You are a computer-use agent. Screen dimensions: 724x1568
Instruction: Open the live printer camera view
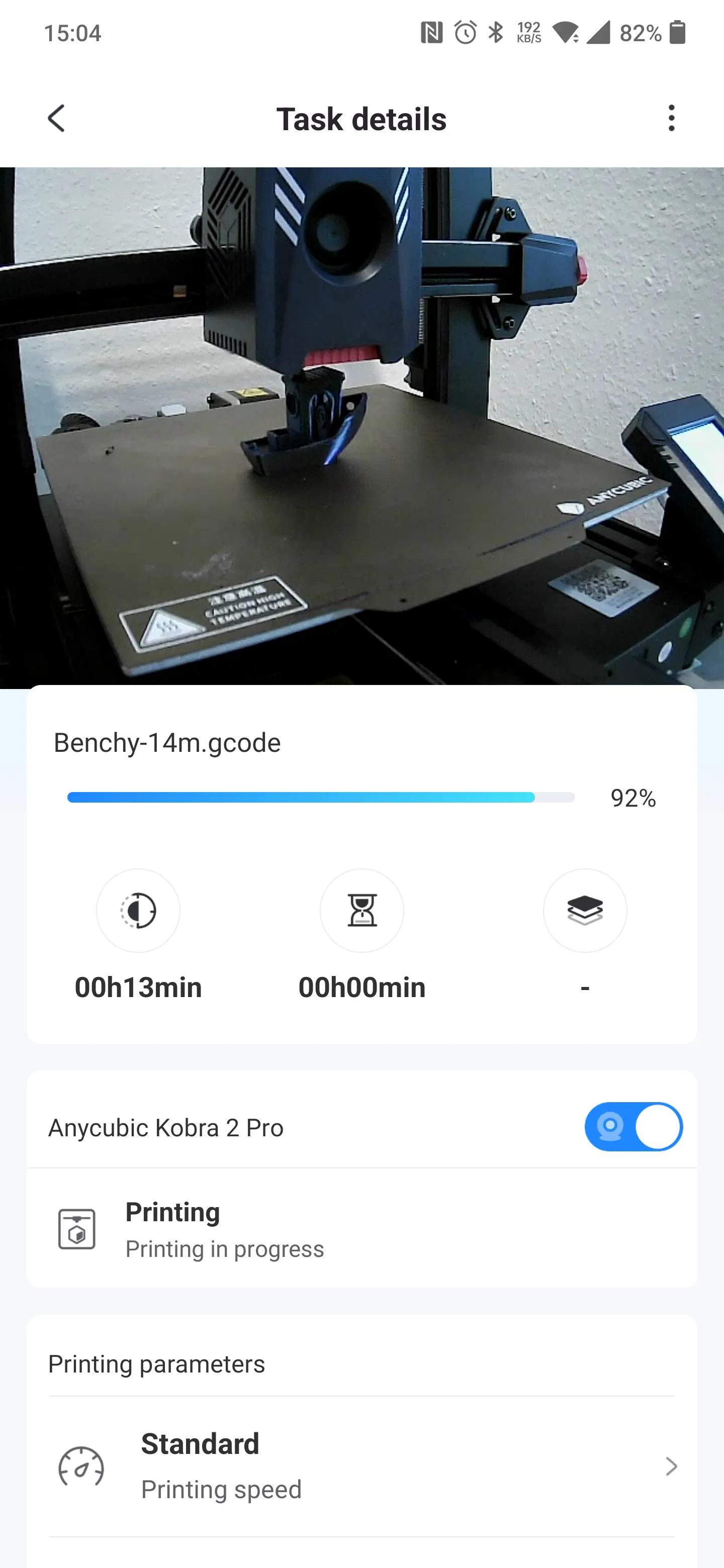(361, 427)
